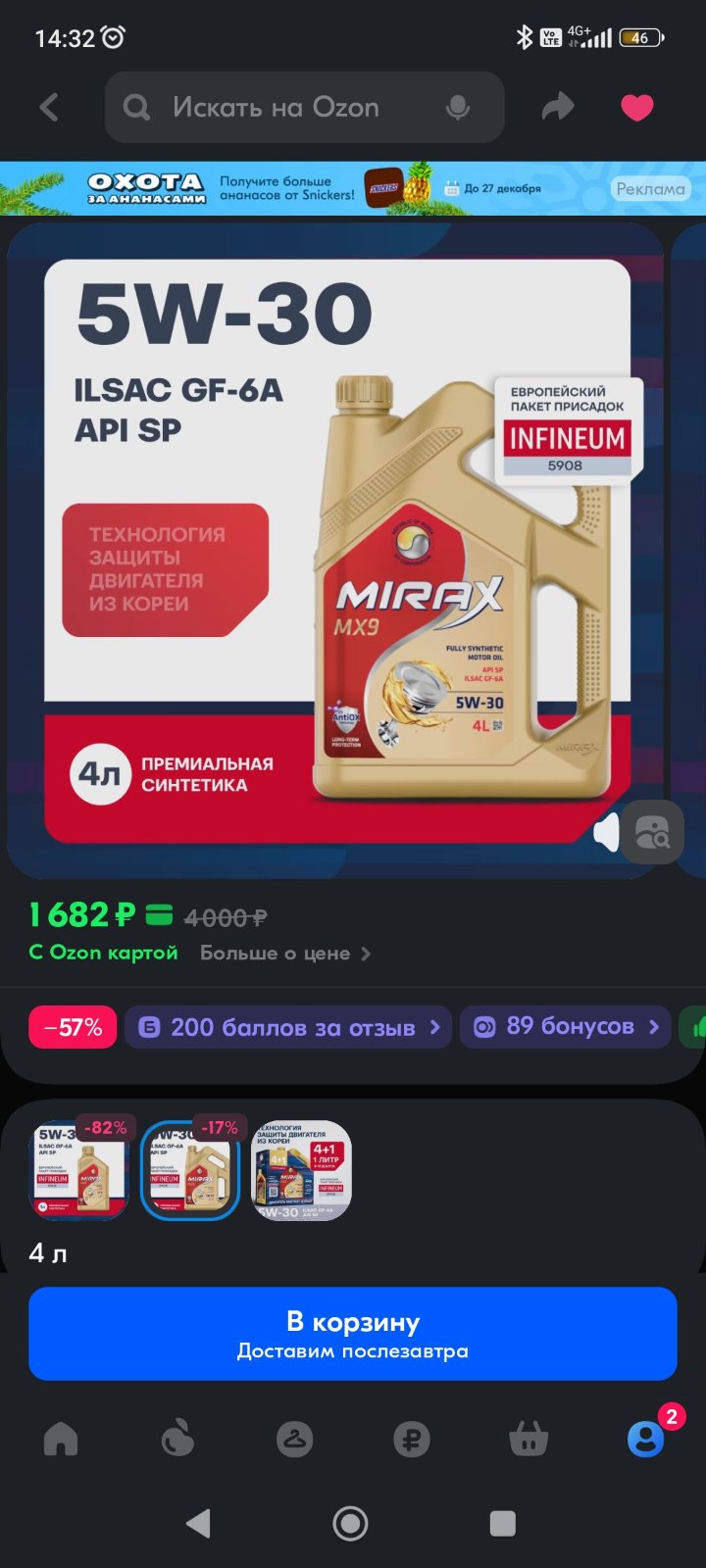Select the 4+1 литр variant
Viewport: 706px width, 1568px height.
(302, 1170)
